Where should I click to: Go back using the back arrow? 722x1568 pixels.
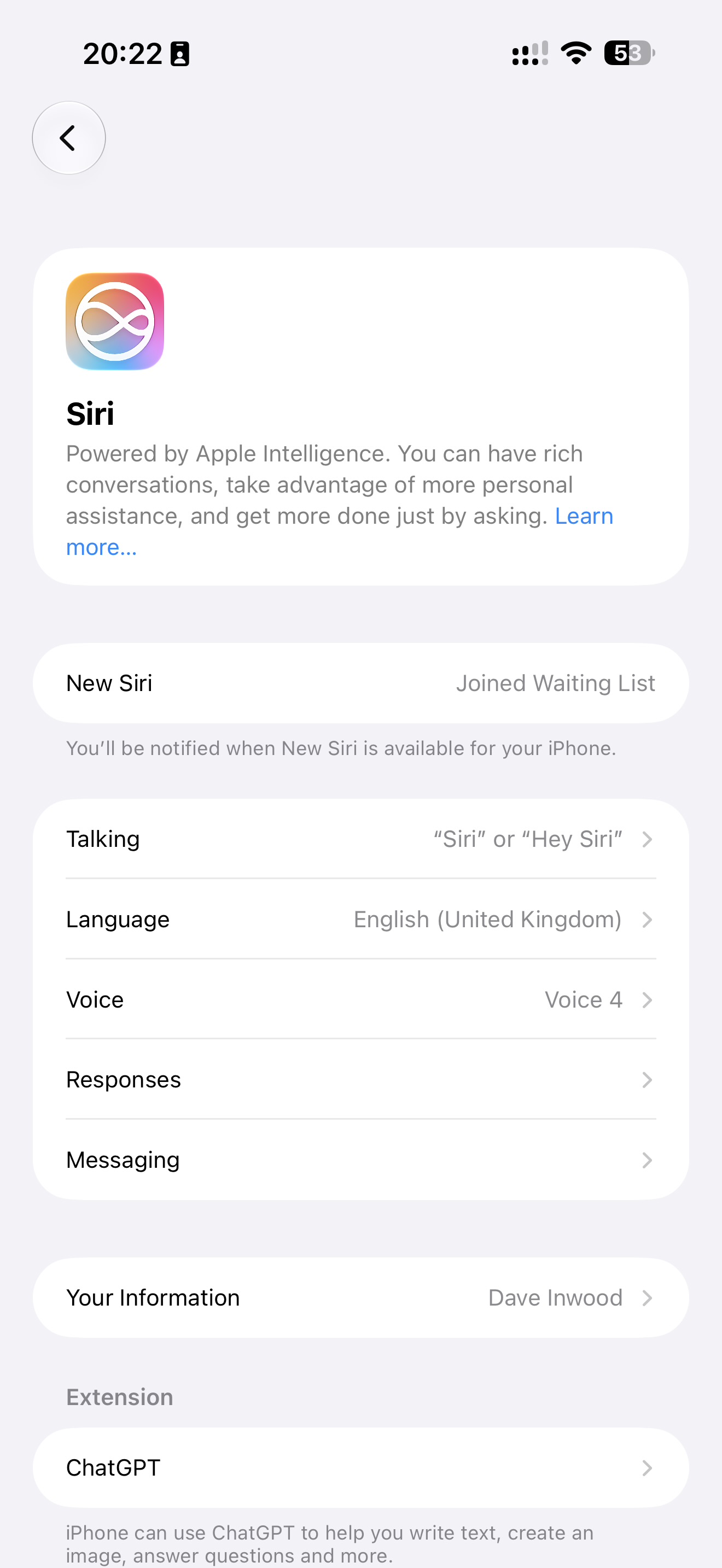pos(69,138)
